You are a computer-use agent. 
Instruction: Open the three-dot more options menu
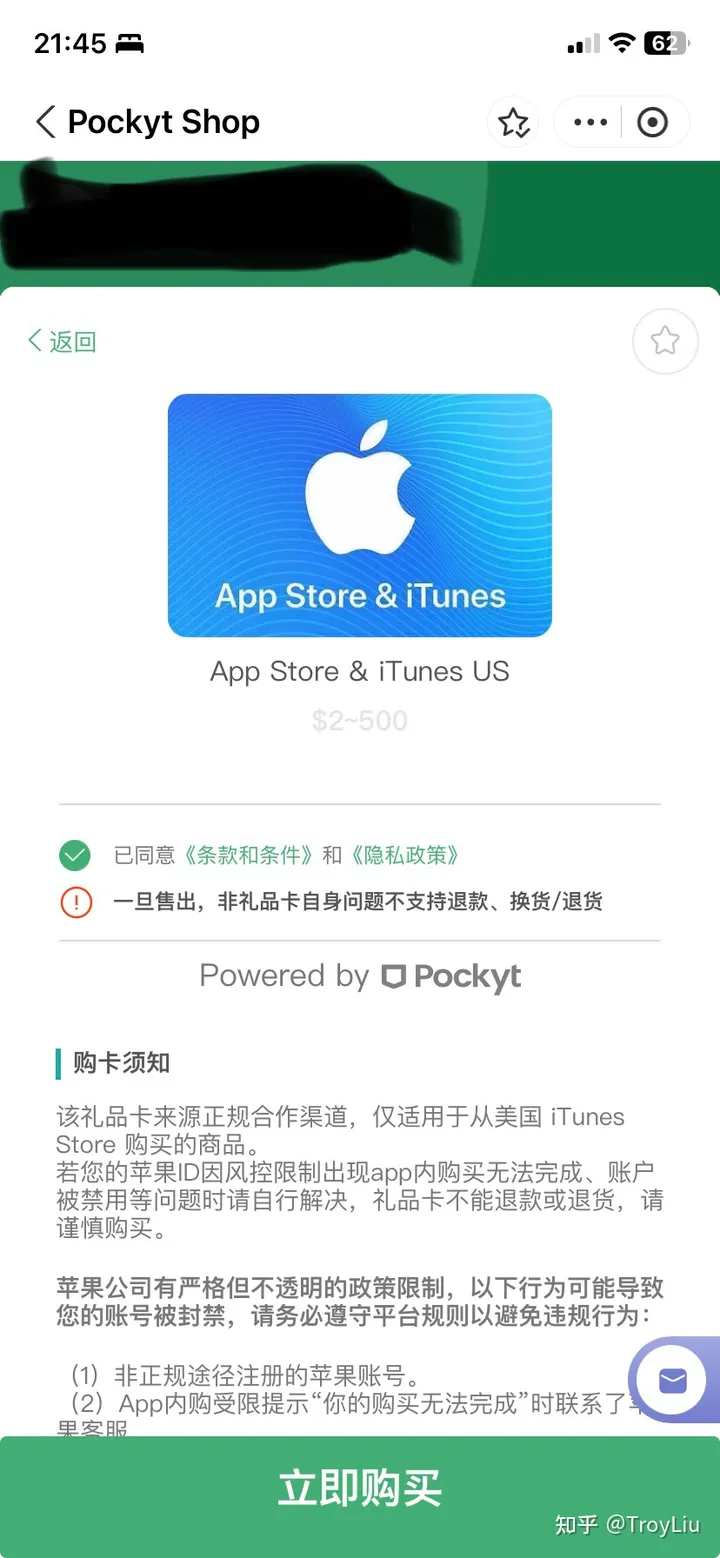click(x=588, y=121)
